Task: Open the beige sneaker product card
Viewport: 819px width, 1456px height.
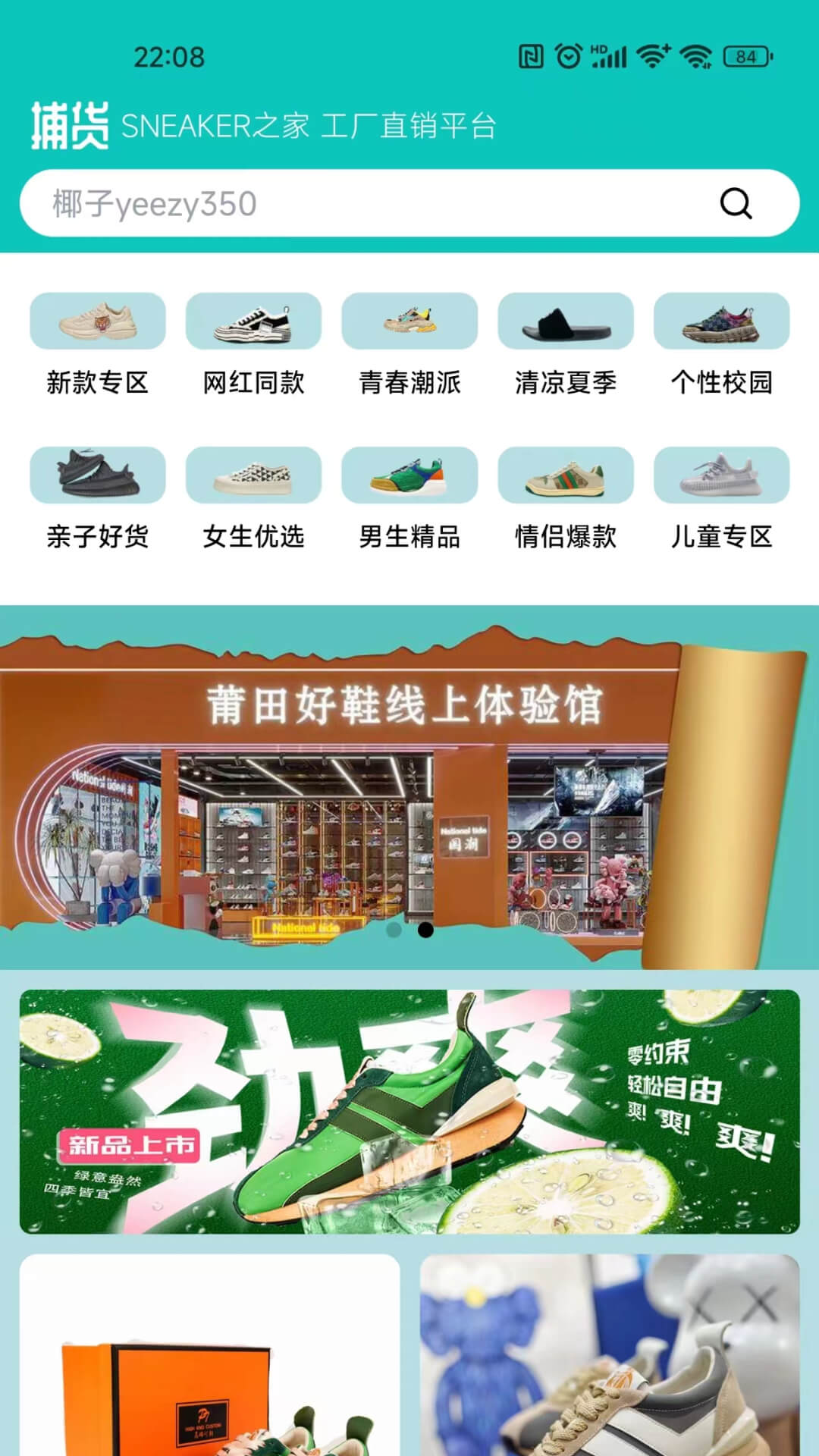Action: (610, 1357)
